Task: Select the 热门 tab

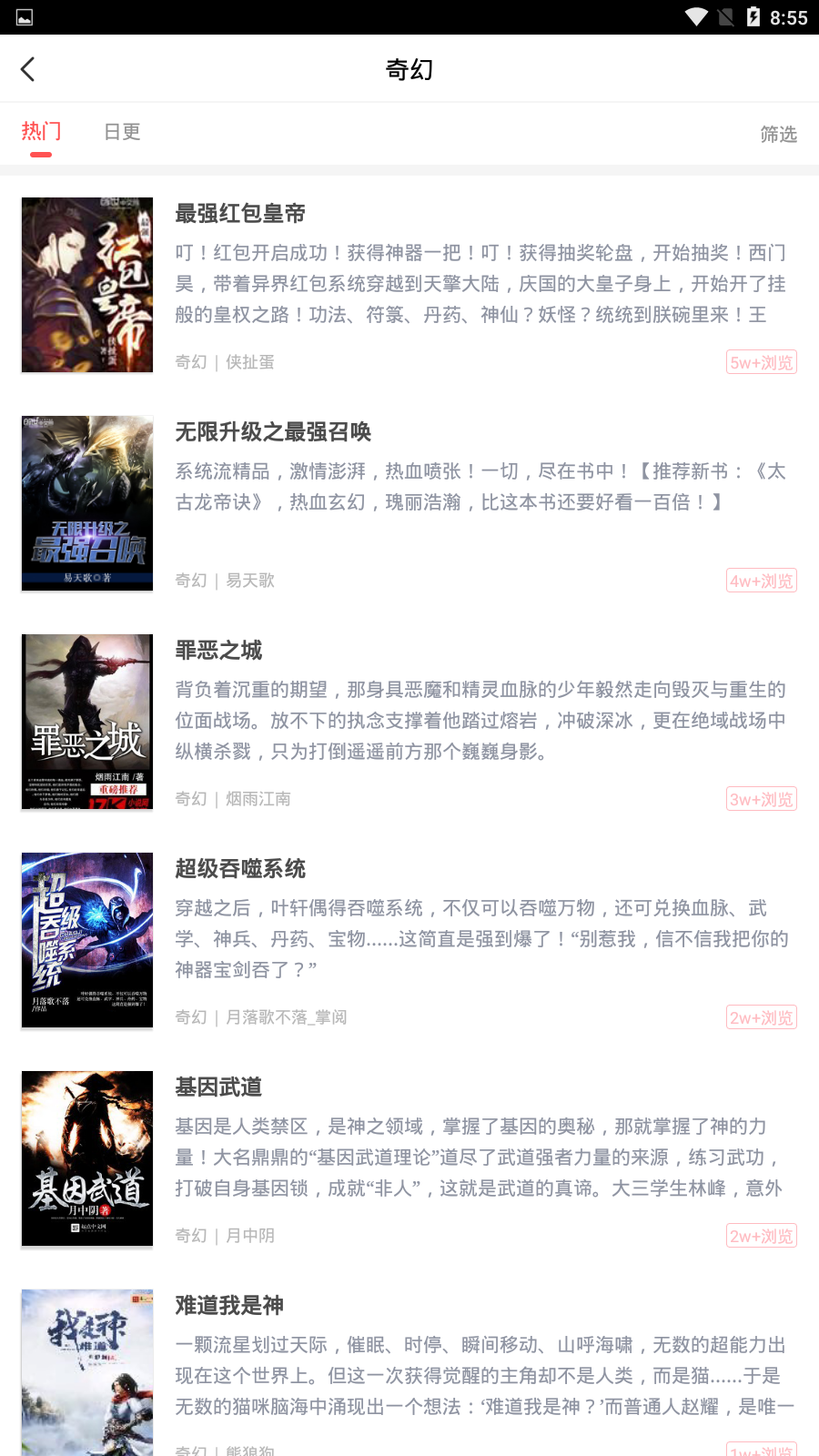Action: tap(41, 133)
